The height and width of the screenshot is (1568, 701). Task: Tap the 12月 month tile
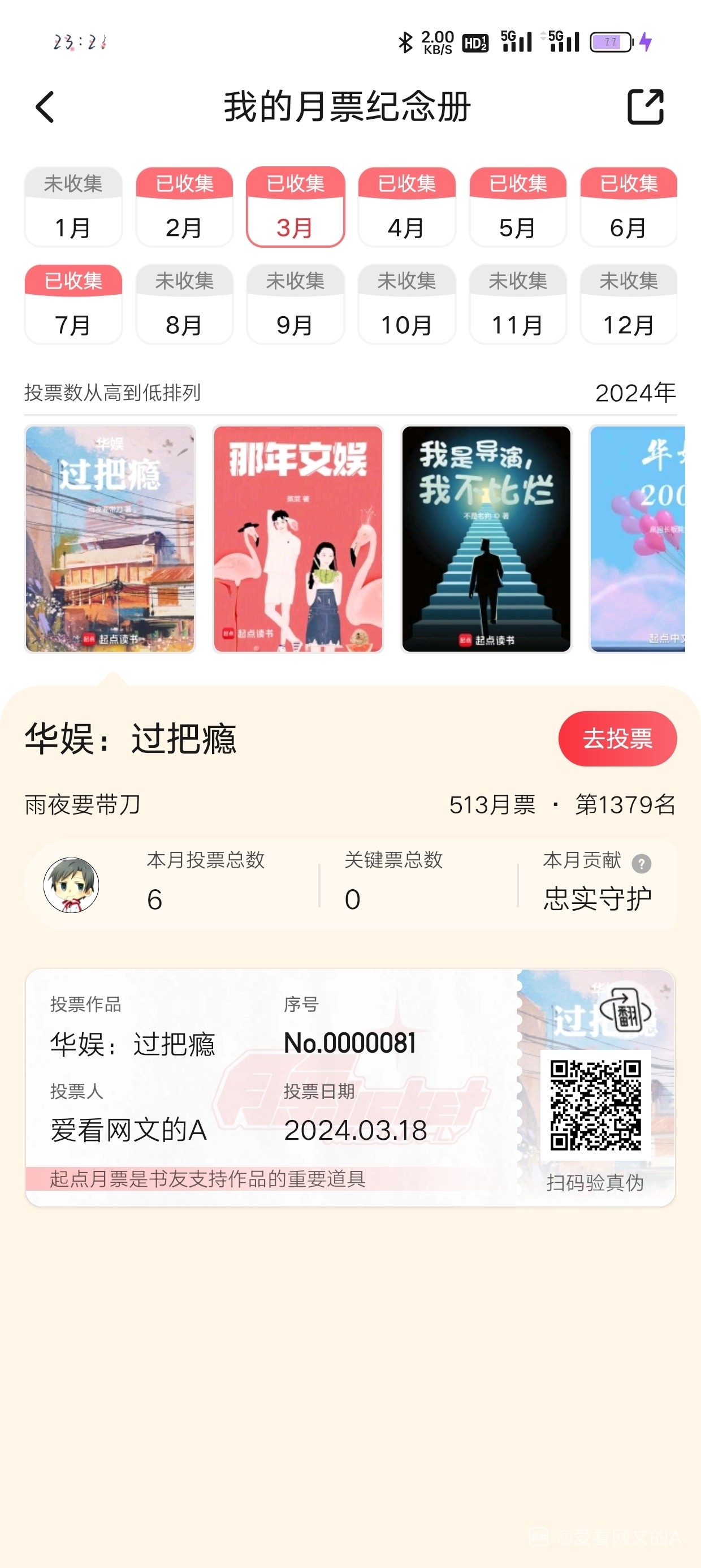click(x=629, y=304)
